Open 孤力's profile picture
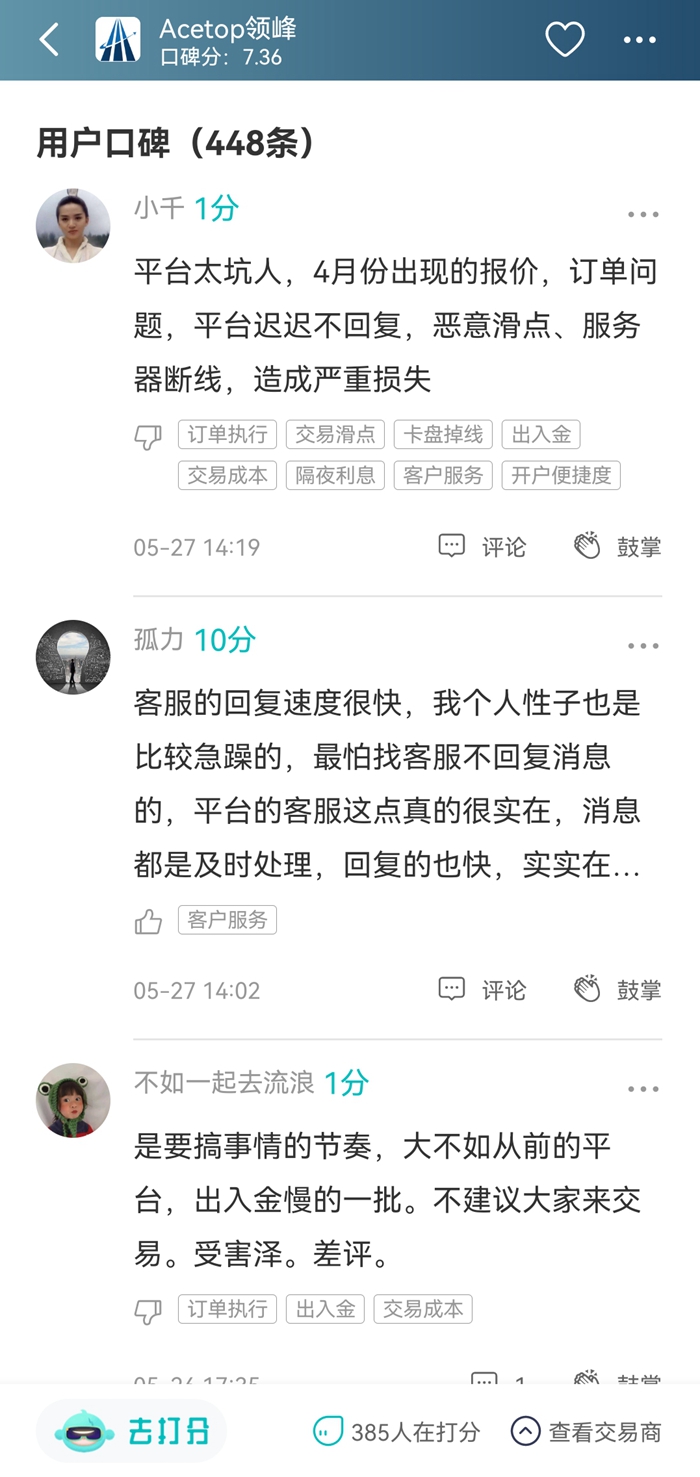This screenshot has height=1477, width=700. click(x=73, y=657)
